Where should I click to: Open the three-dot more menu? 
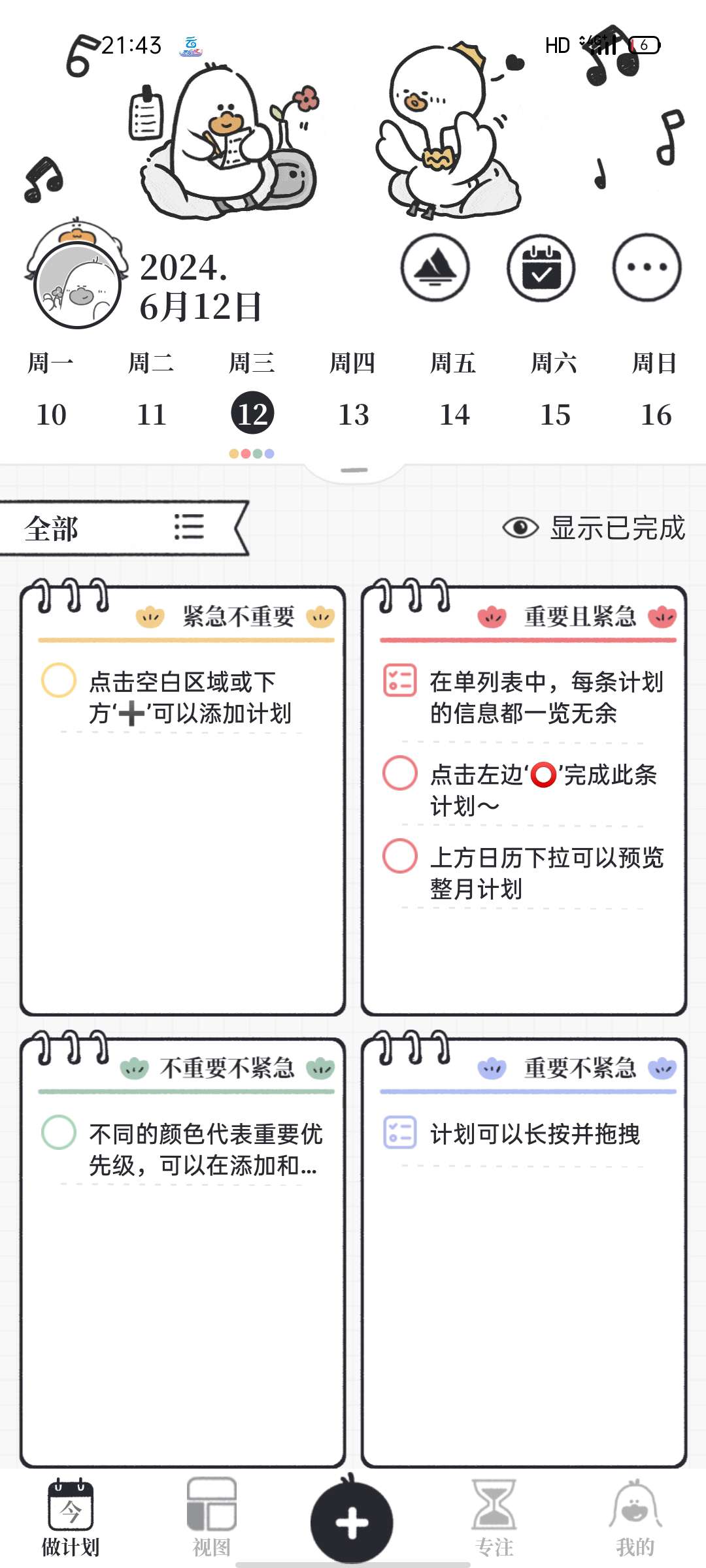coord(647,268)
